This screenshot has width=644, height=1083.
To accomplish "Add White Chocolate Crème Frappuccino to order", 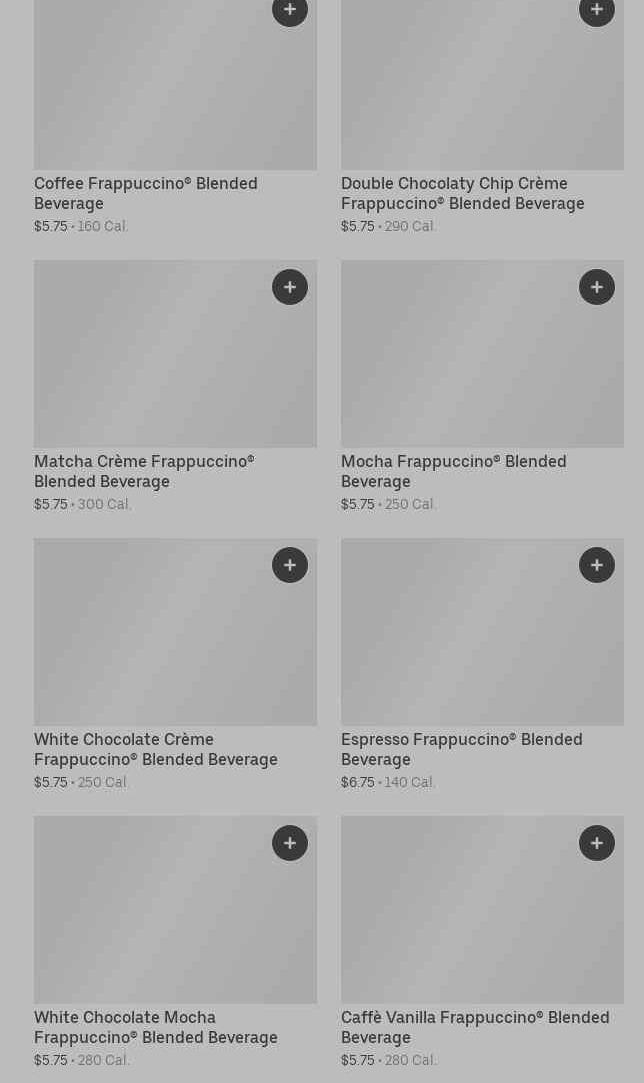I will tap(290, 565).
